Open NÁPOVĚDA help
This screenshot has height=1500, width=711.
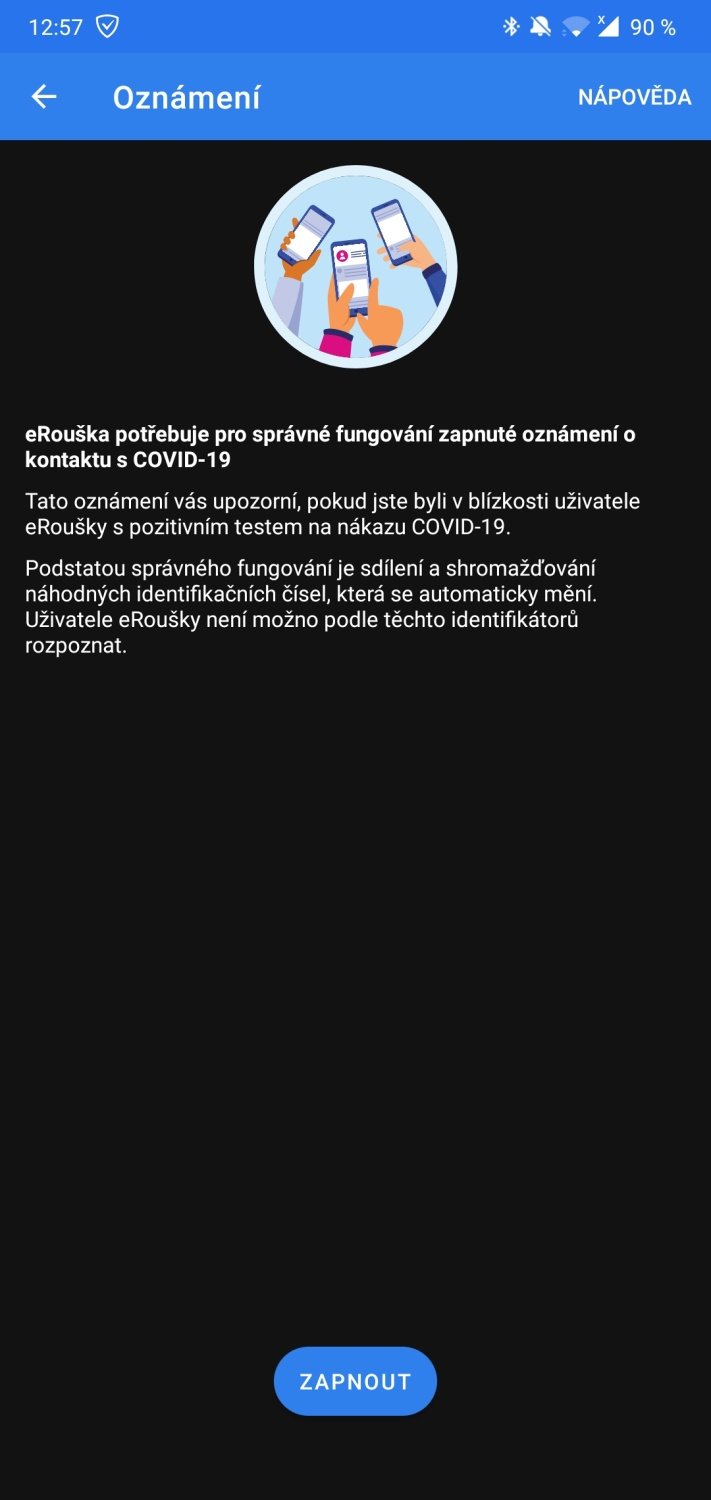[634, 97]
